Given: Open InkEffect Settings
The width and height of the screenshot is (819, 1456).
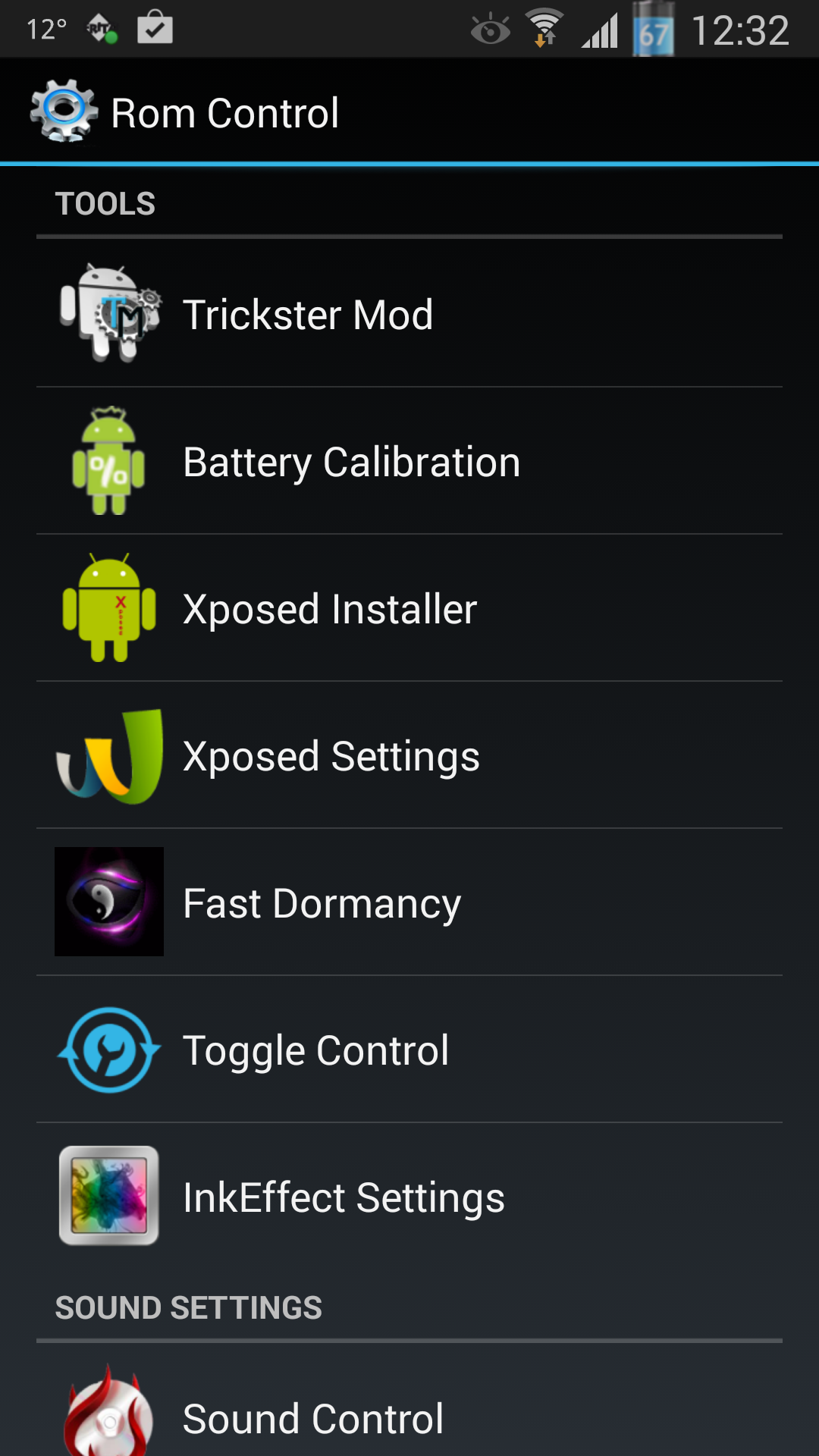Looking at the screenshot, I should [409, 1197].
